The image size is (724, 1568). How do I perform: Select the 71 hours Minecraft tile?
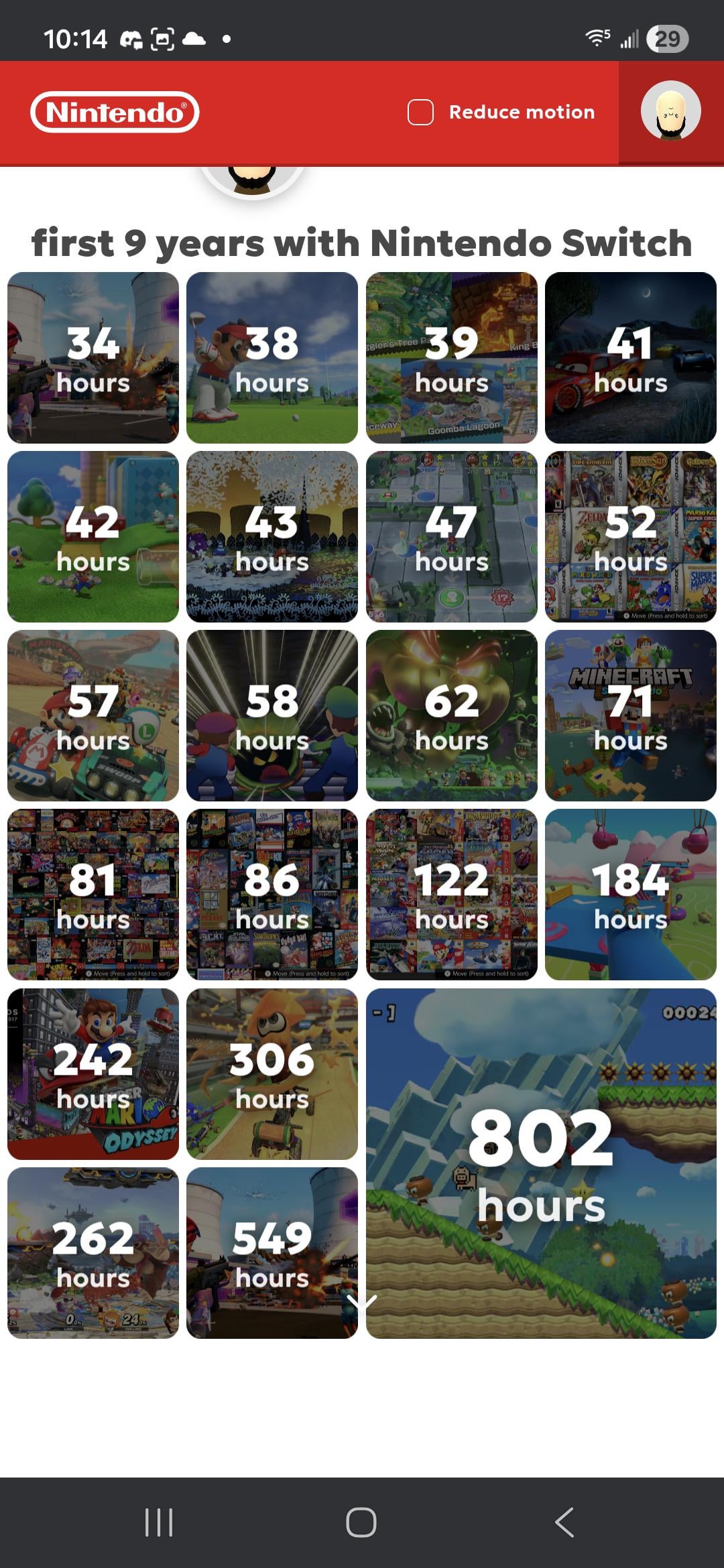630,715
